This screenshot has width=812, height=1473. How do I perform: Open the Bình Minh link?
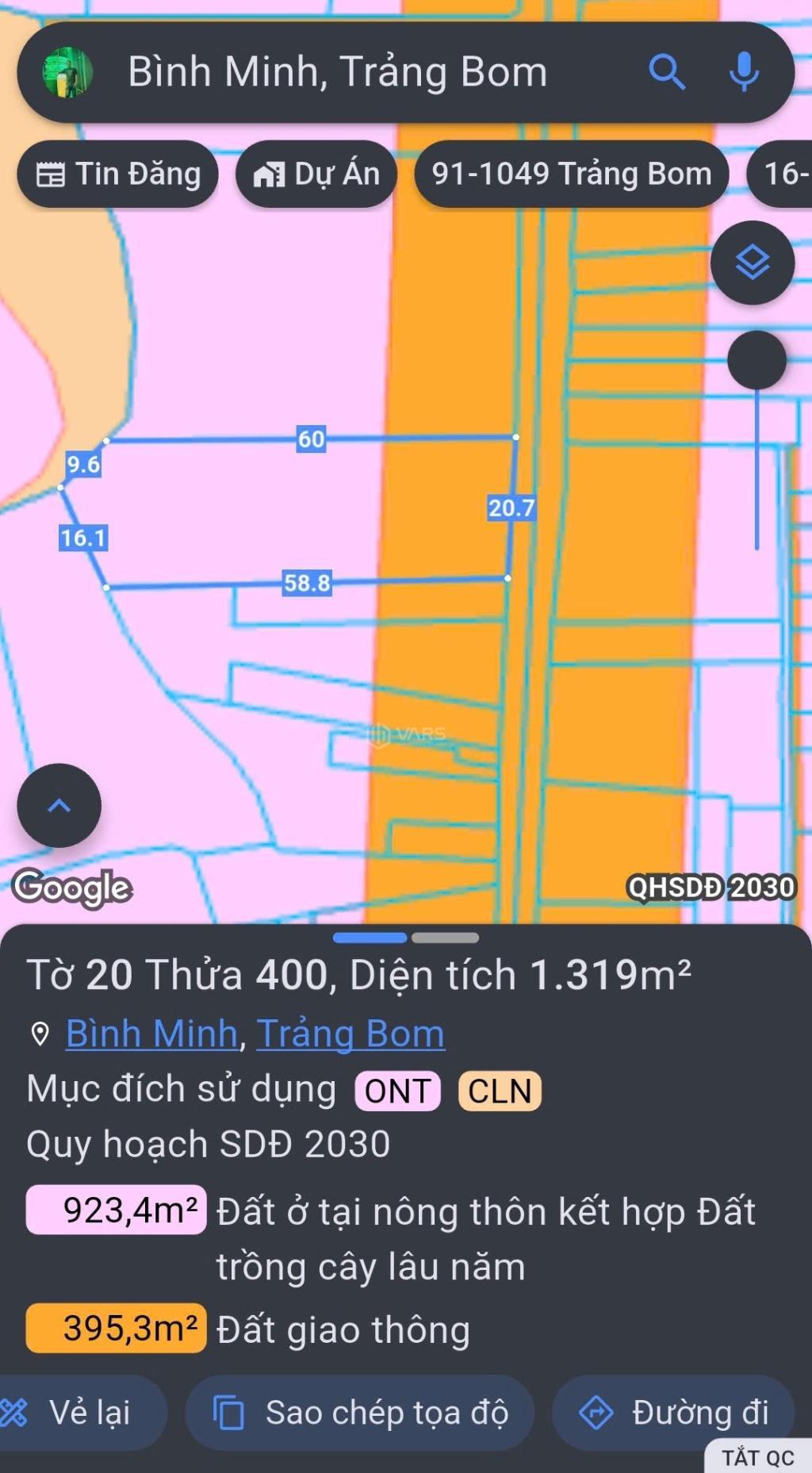click(x=151, y=1034)
